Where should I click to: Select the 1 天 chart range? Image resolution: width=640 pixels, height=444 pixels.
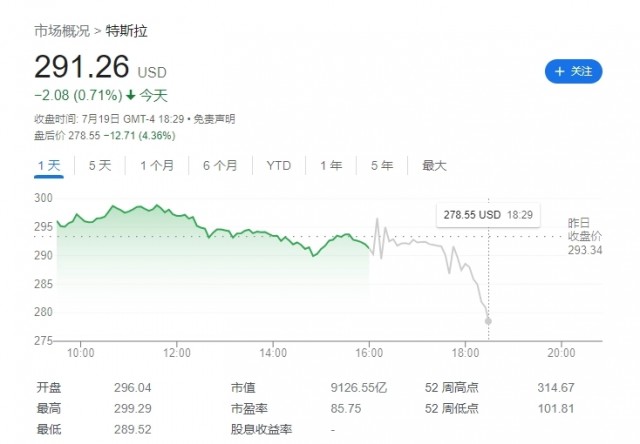click(x=49, y=166)
